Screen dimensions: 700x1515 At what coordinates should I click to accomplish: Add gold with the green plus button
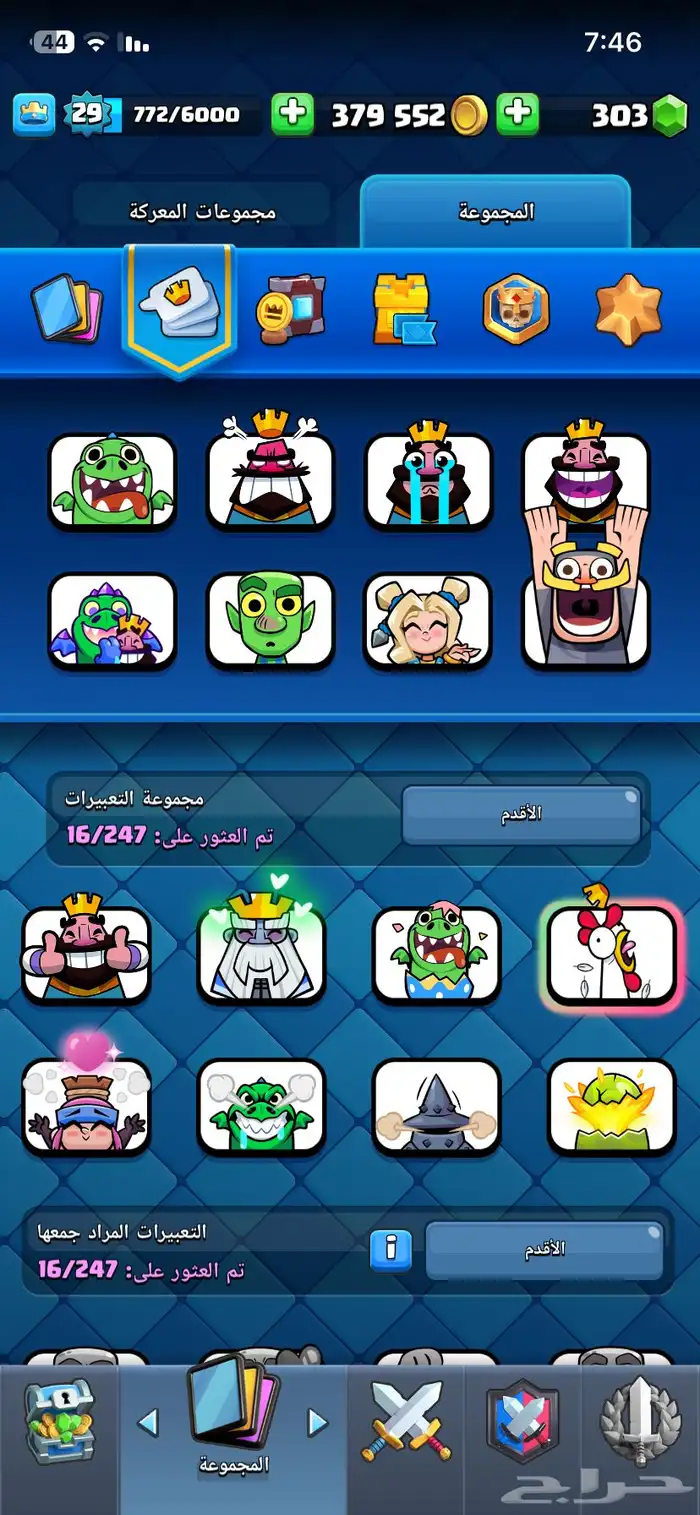tap(292, 114)
